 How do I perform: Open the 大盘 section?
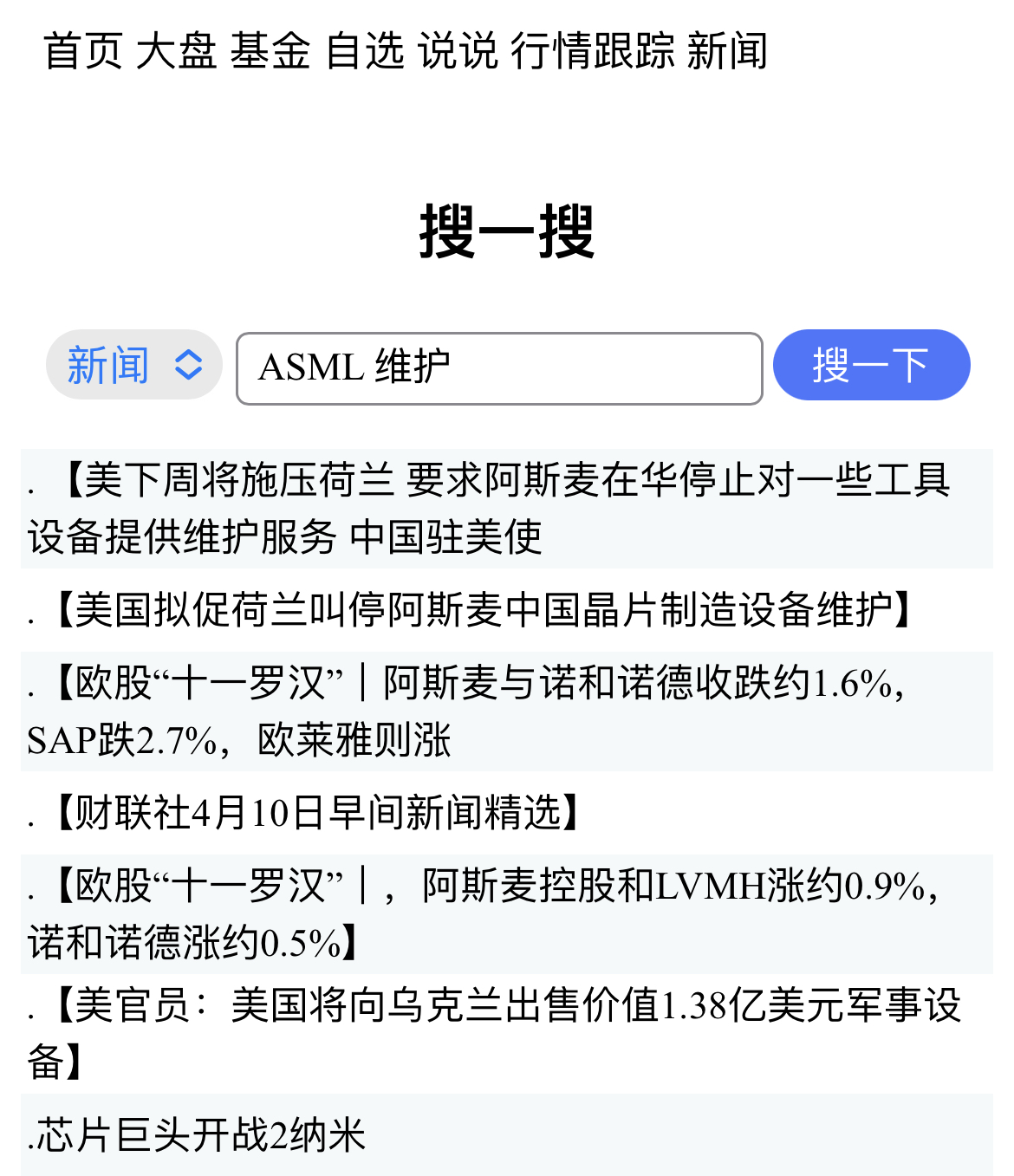coord(176,51)
